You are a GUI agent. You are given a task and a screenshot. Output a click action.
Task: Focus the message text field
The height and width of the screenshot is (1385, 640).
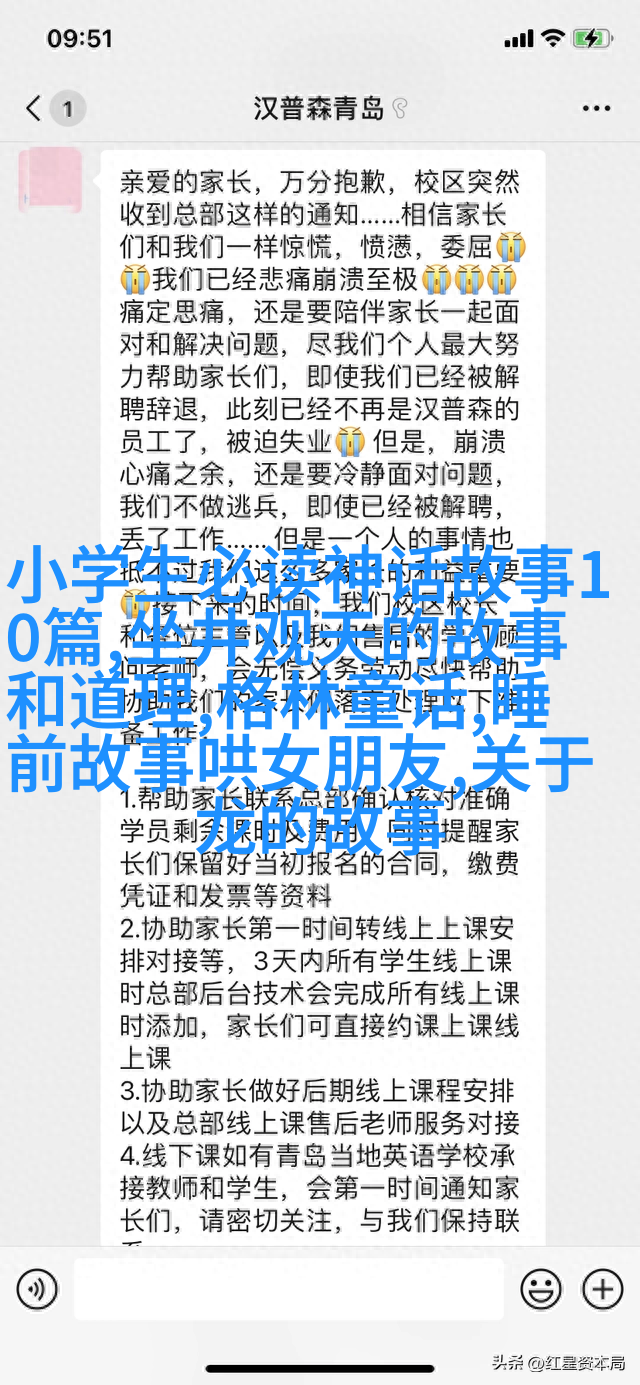point(292,1289)
